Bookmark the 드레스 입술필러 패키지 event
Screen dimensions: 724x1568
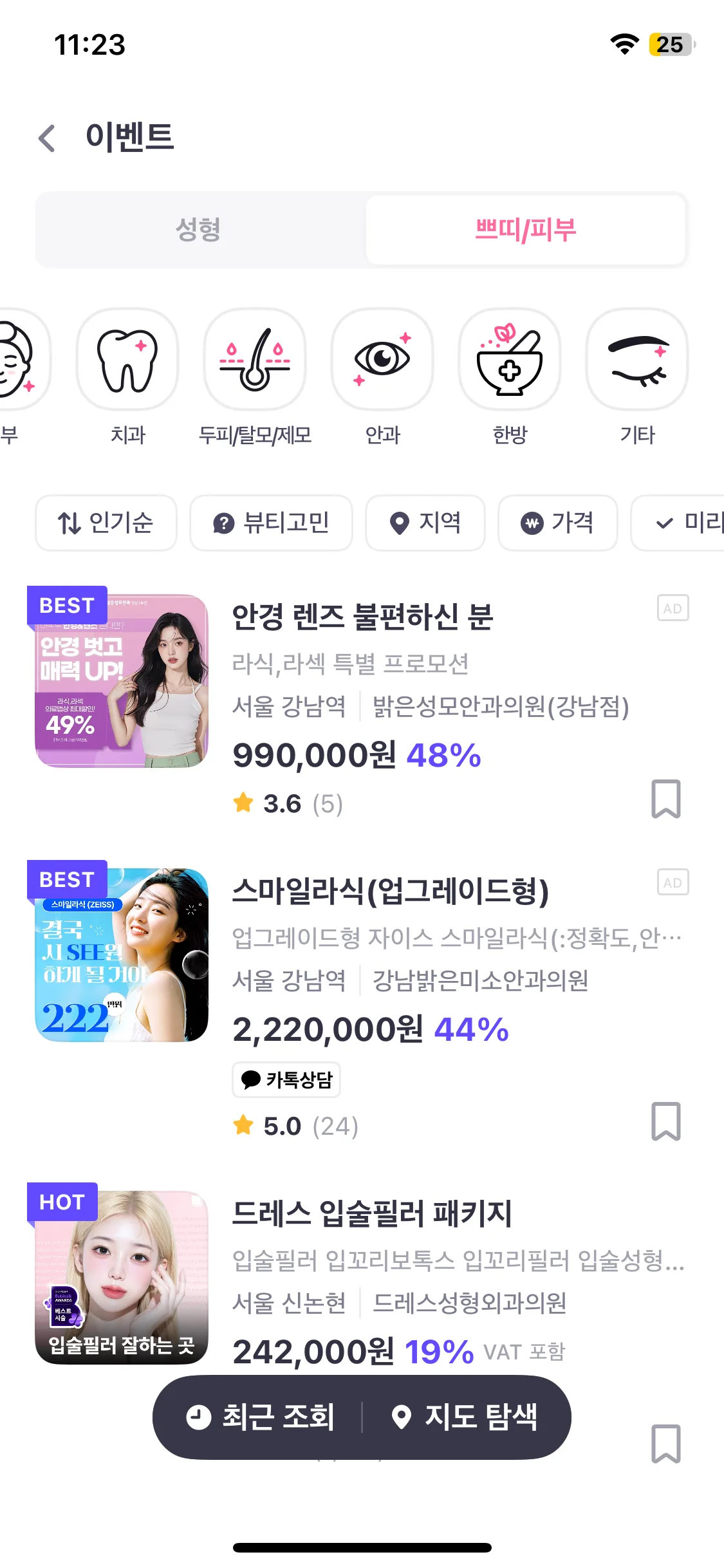point(666,1444)
